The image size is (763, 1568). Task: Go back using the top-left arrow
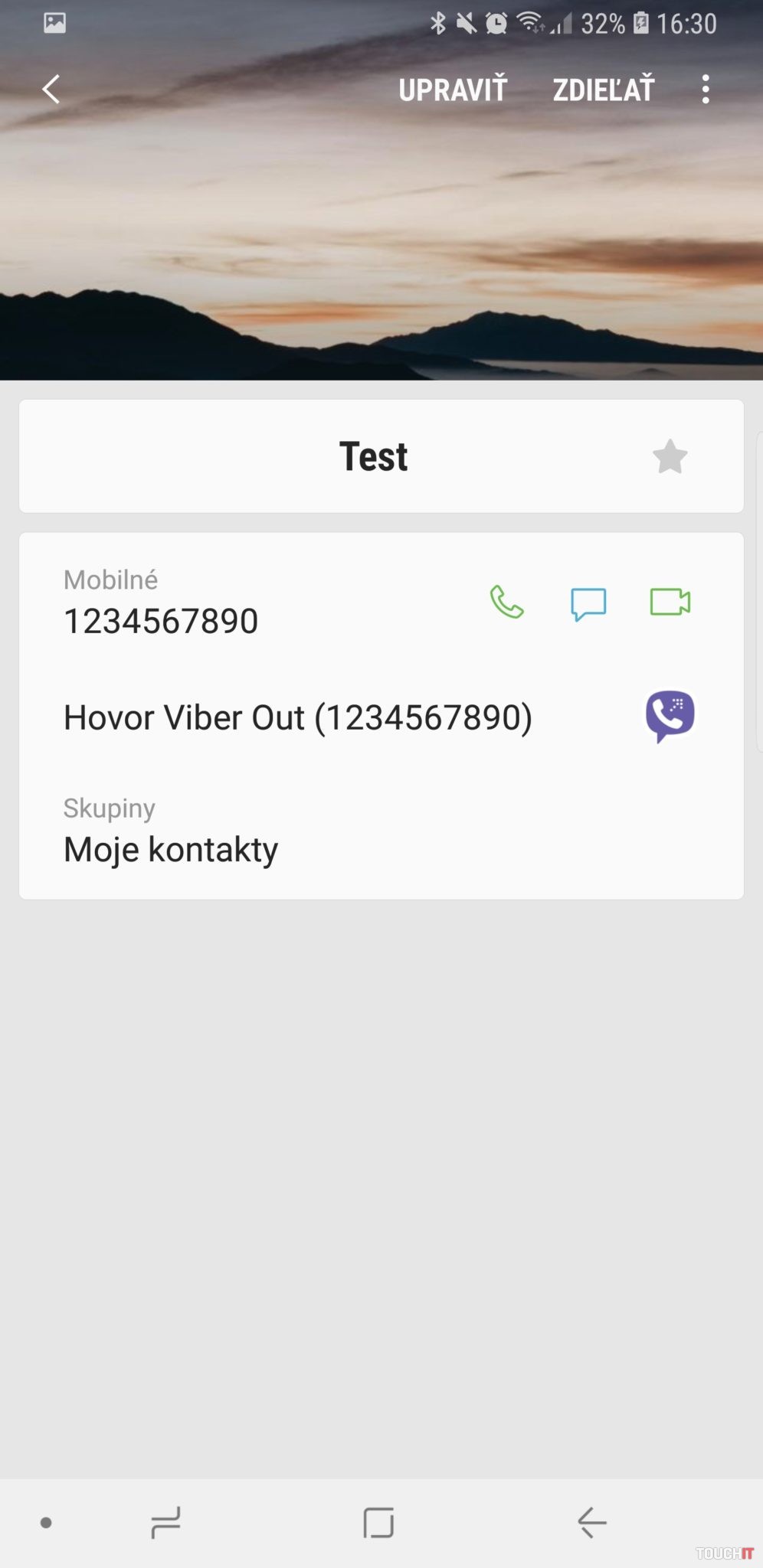[x=51, y=90]
